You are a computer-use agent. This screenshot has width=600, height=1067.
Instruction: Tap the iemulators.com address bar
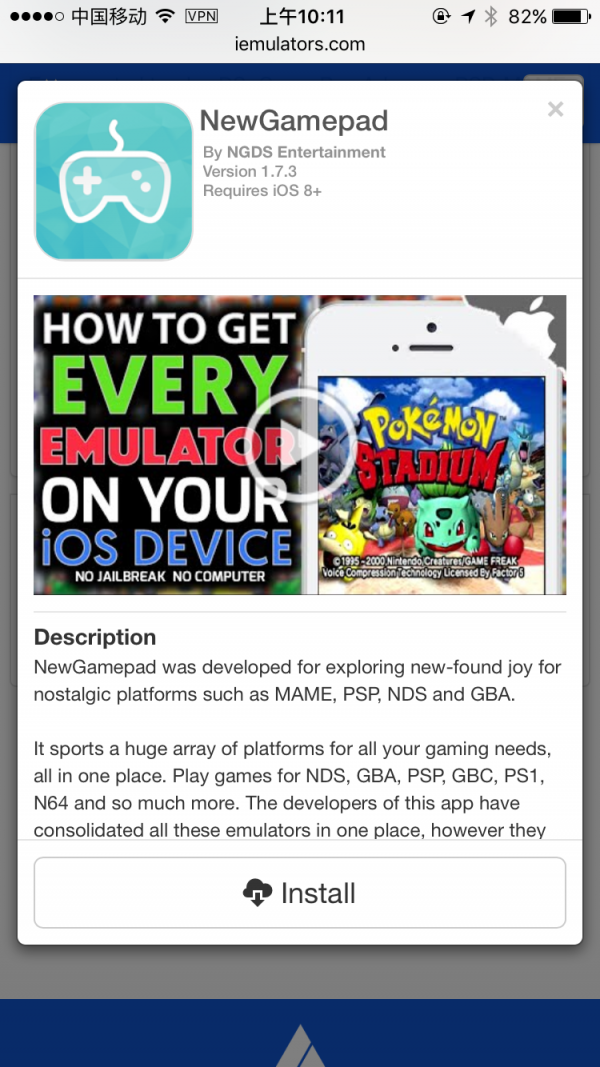coord(300,44)
